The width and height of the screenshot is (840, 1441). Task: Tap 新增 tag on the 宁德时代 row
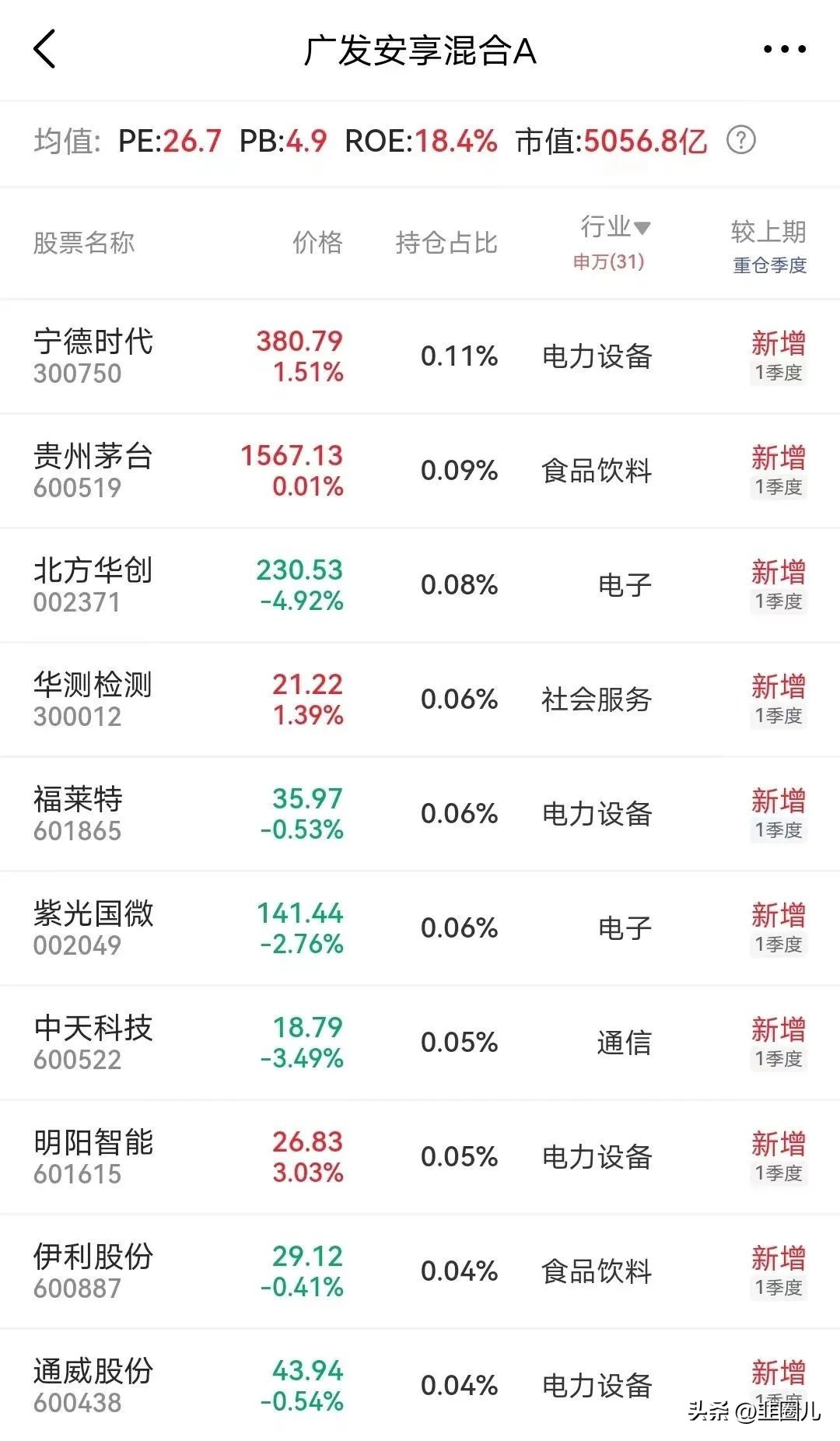778,340
